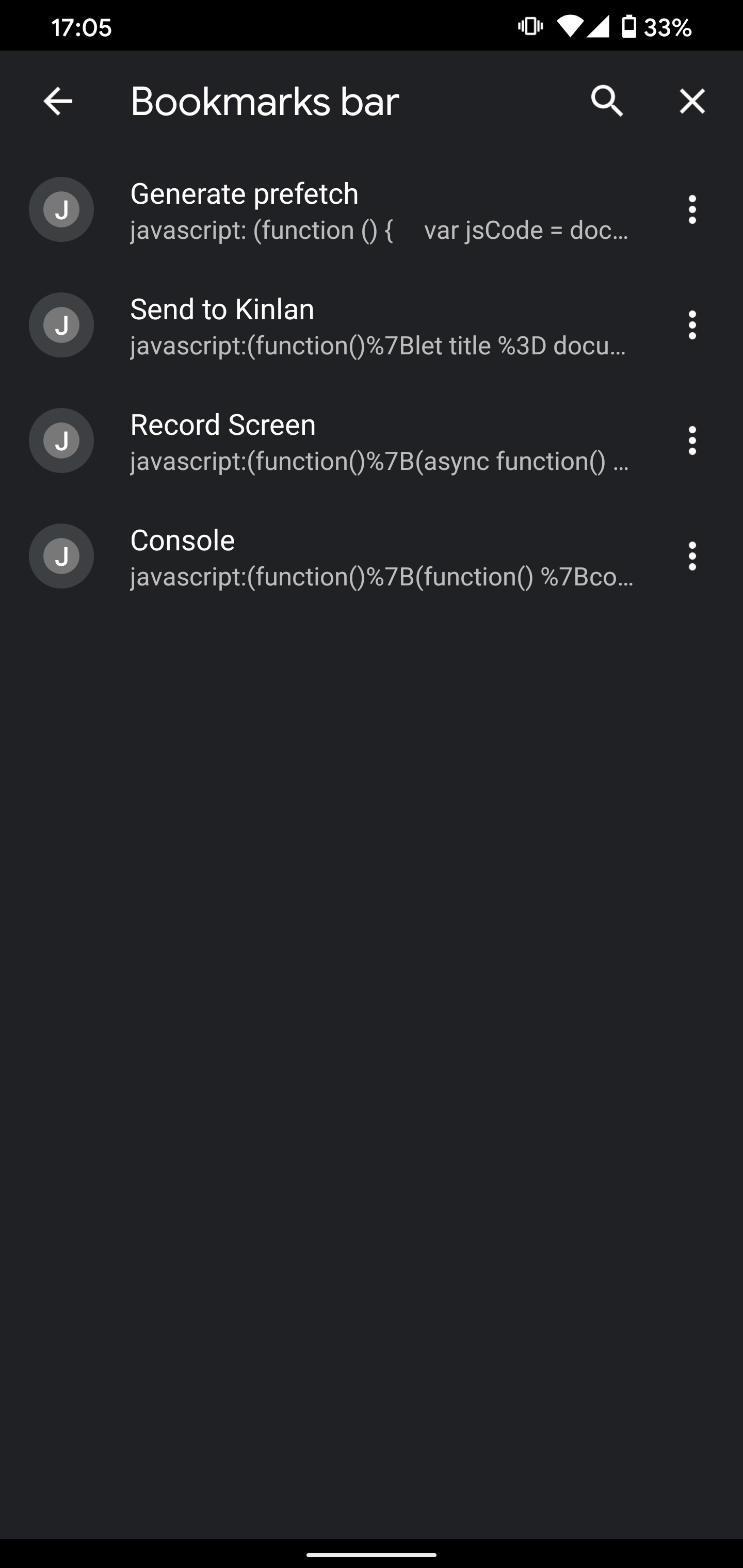The width and height of the screenshot is (743, 1568).
Task: Tap the Wi-Fi indicator in status bar
Action: tap(571, 27)
